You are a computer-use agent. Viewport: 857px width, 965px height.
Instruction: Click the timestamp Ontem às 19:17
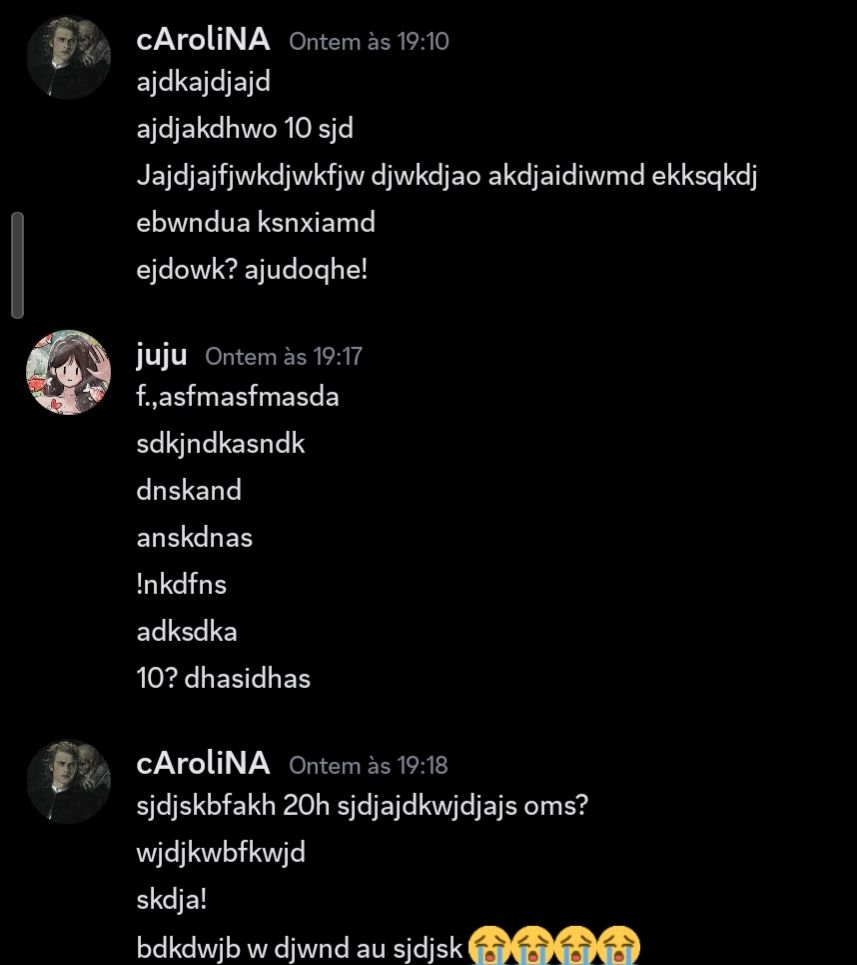(x=283, y=356)
